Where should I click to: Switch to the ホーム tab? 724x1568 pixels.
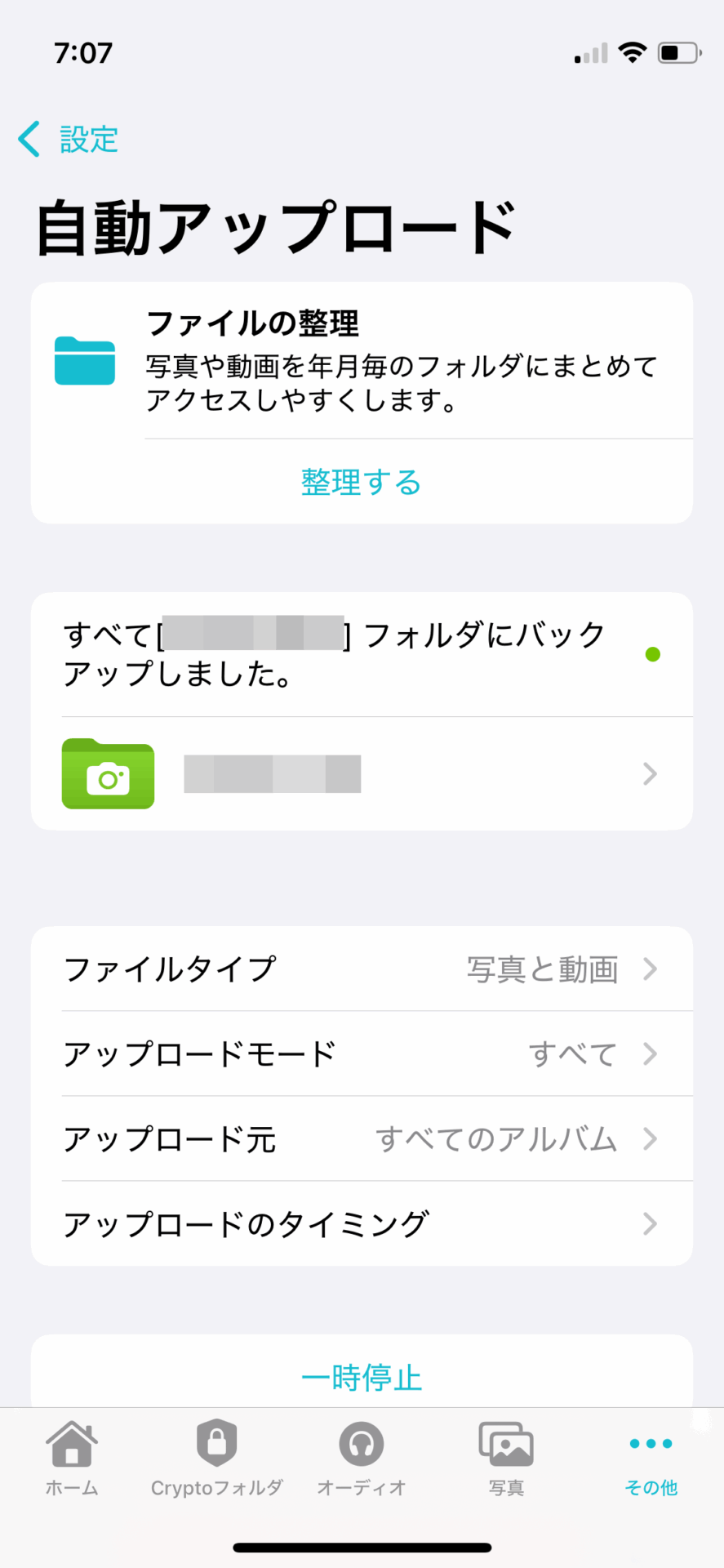tap(72, 1459)
